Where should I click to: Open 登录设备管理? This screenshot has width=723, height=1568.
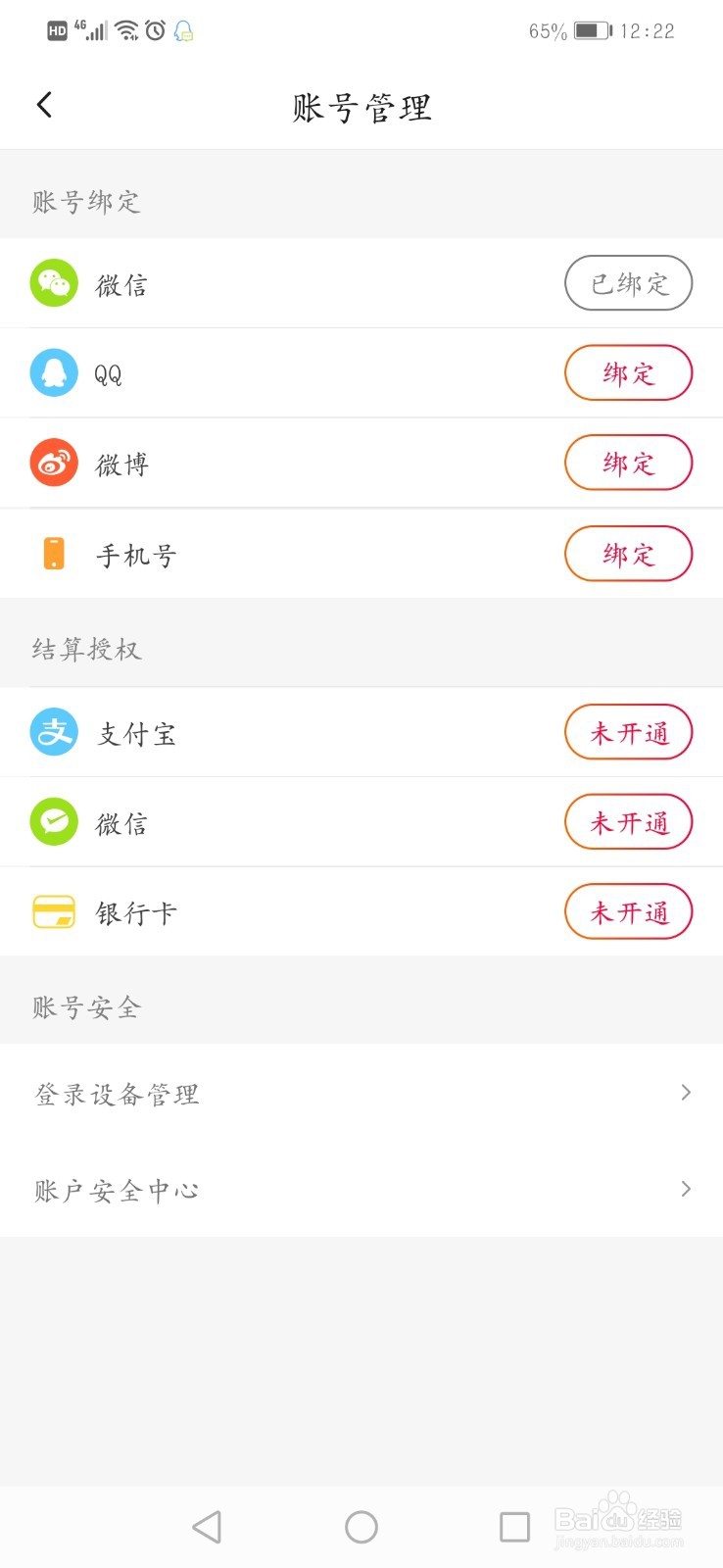[x=361, y=1093]
